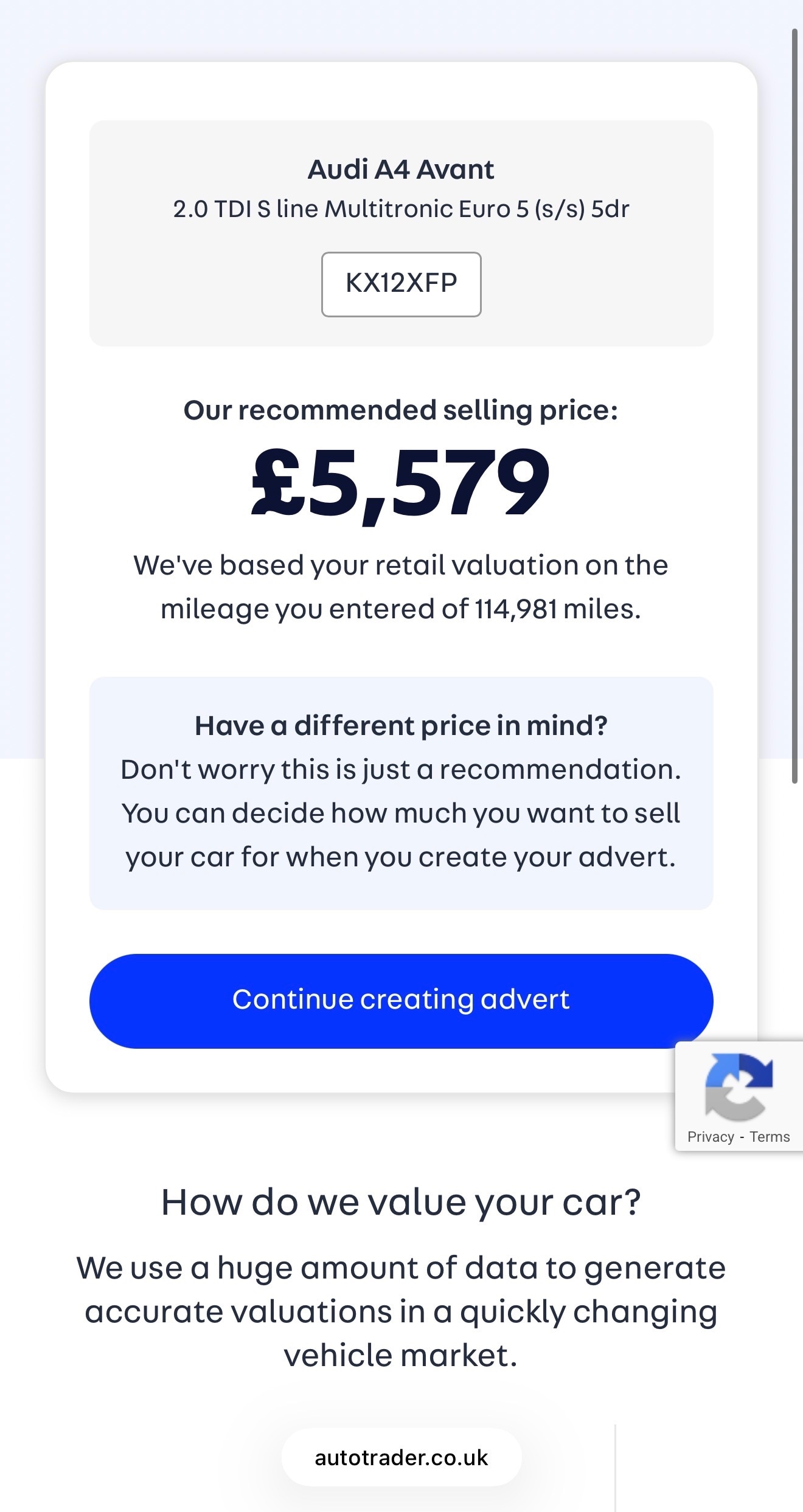Open the reCAPTCHA Privacy link
803x1512 pixels.
[710, 1137]
